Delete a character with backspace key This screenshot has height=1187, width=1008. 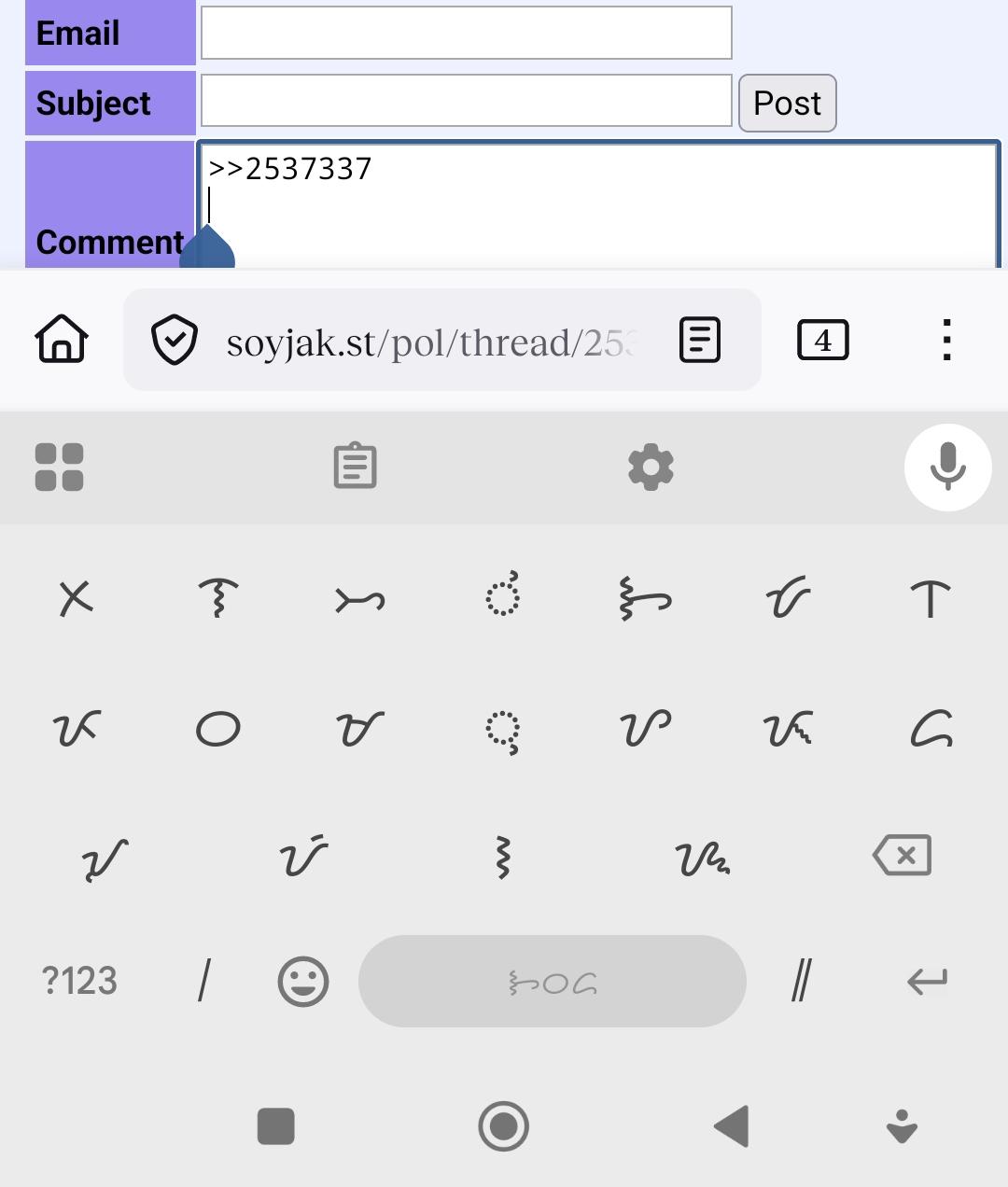pyautogui.click(x=902, y=856)
